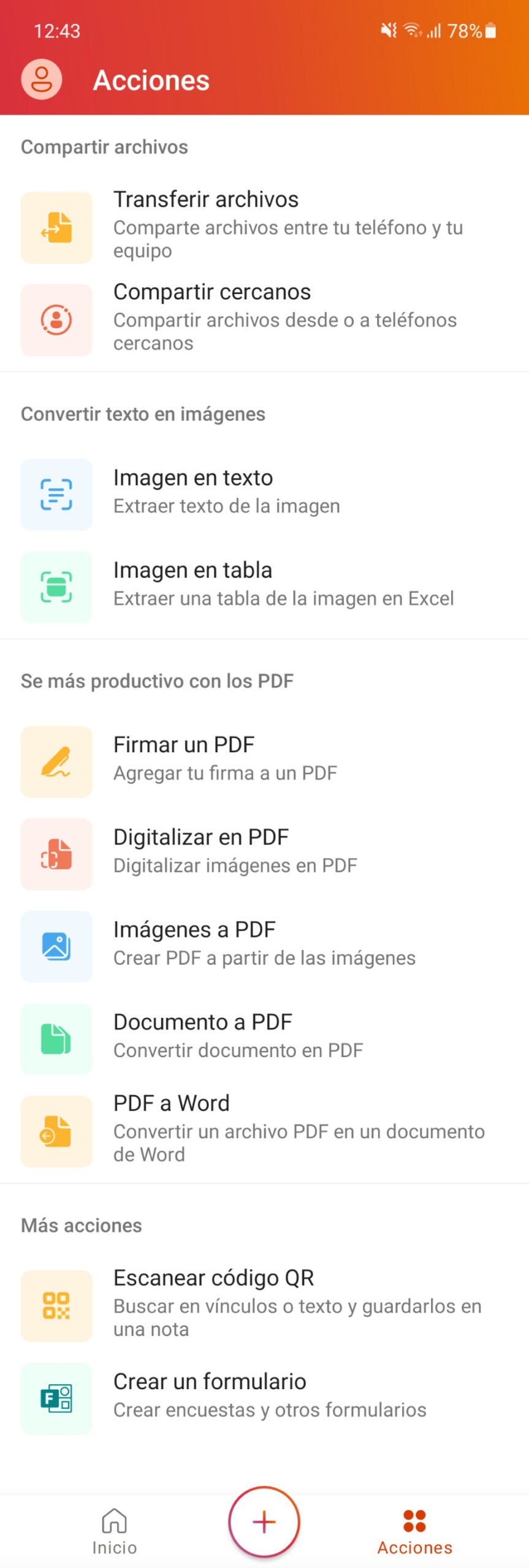Switch to the Inicio tab
The image size is (529, 1568).
(115, 1530)
